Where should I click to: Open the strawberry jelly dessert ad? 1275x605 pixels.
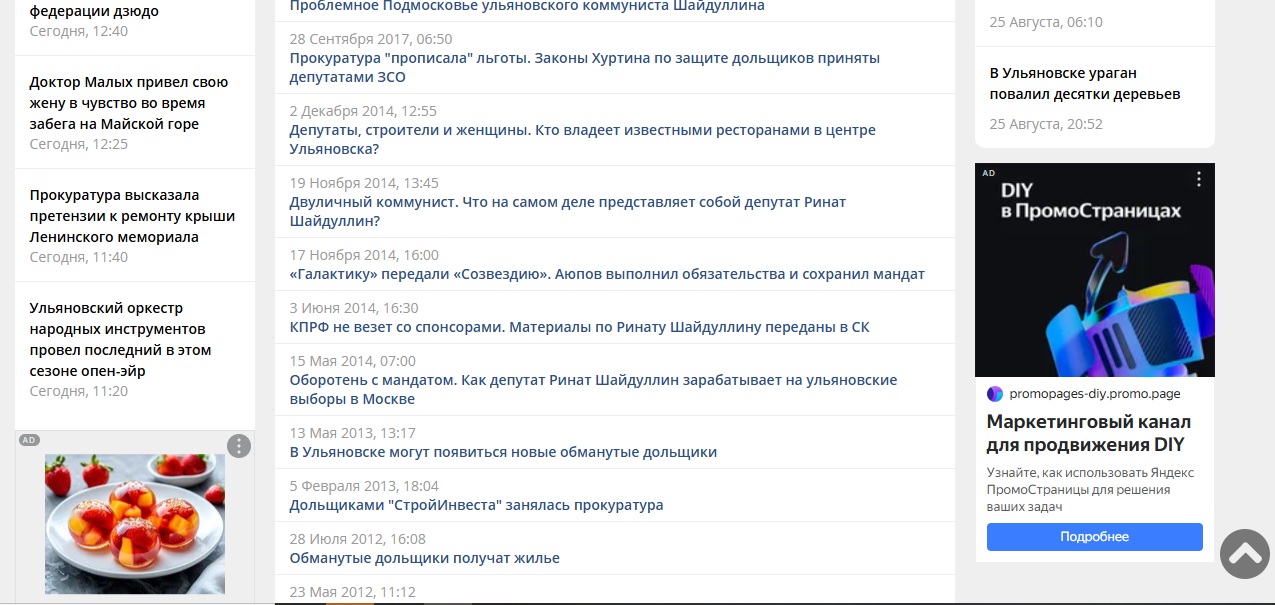[135, 523]
